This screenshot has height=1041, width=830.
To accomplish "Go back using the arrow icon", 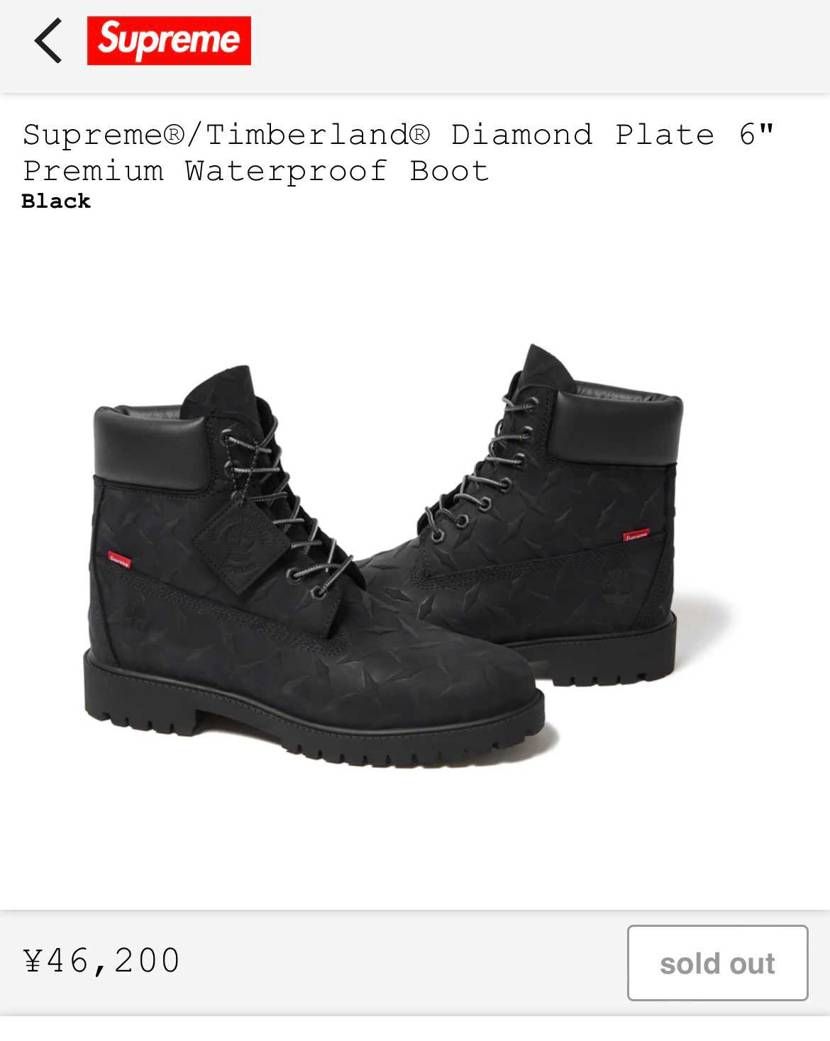I will click(47, 42).
